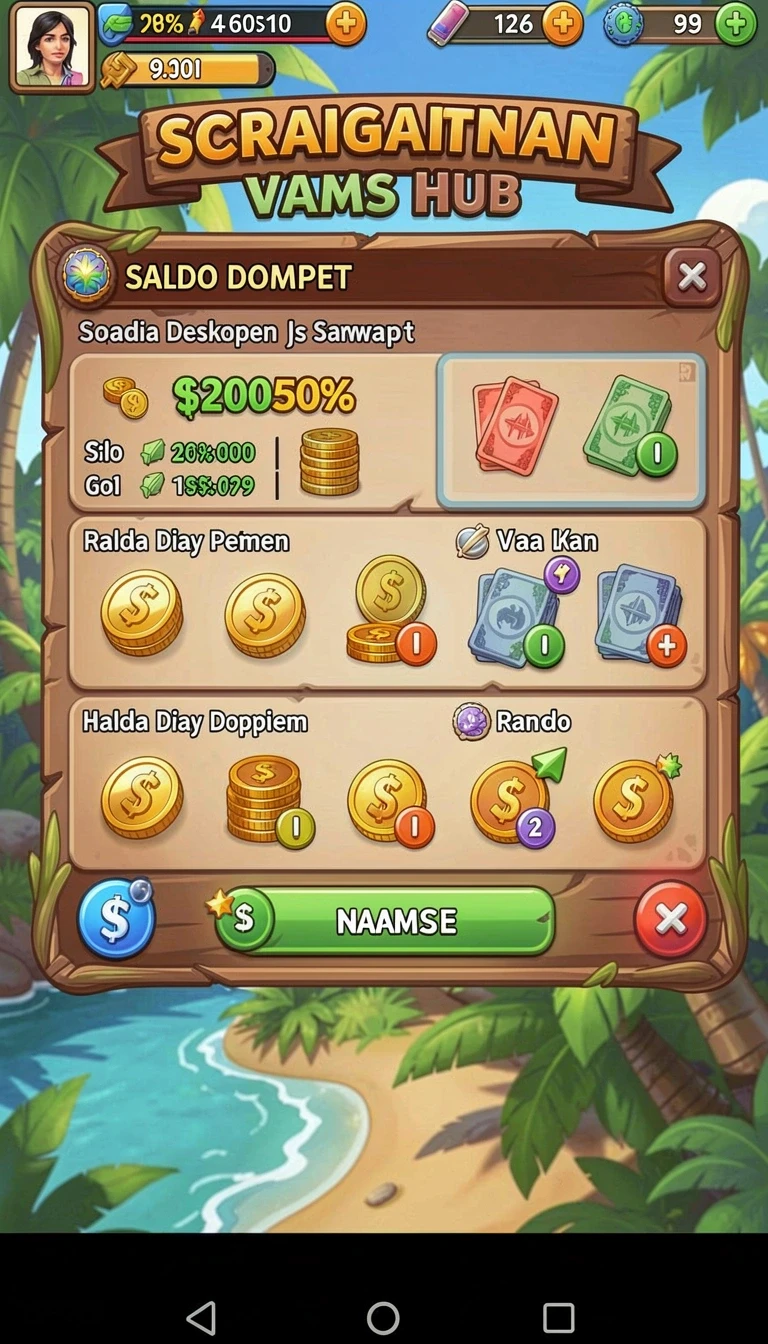The image size is (768, 1344).
Task: Add more with the plus beside 126
Action: click(563, 24)
